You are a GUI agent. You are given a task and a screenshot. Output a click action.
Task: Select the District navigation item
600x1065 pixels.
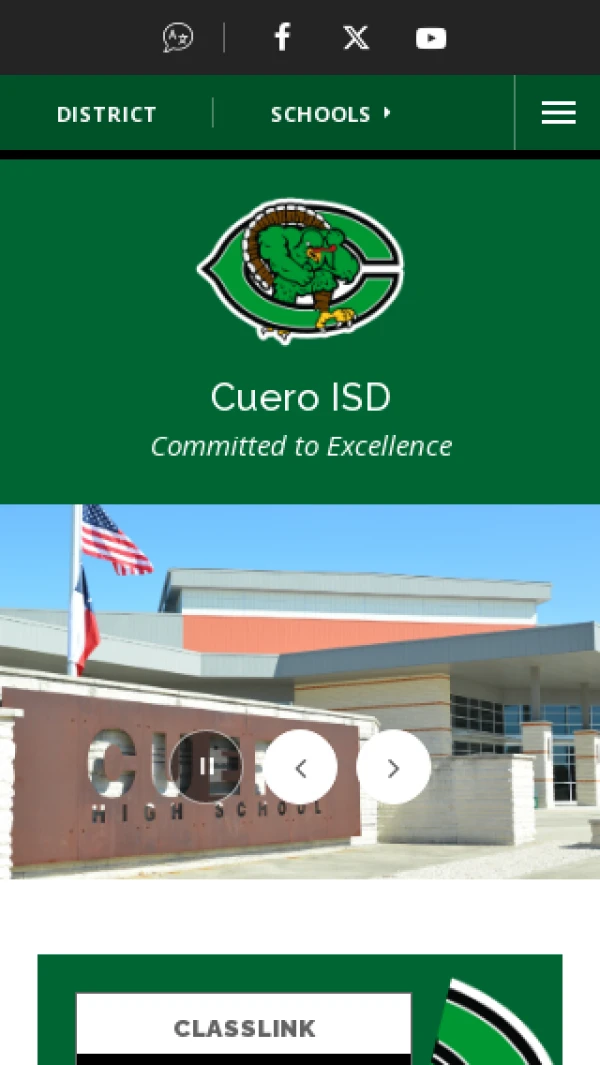pos(107,114)
